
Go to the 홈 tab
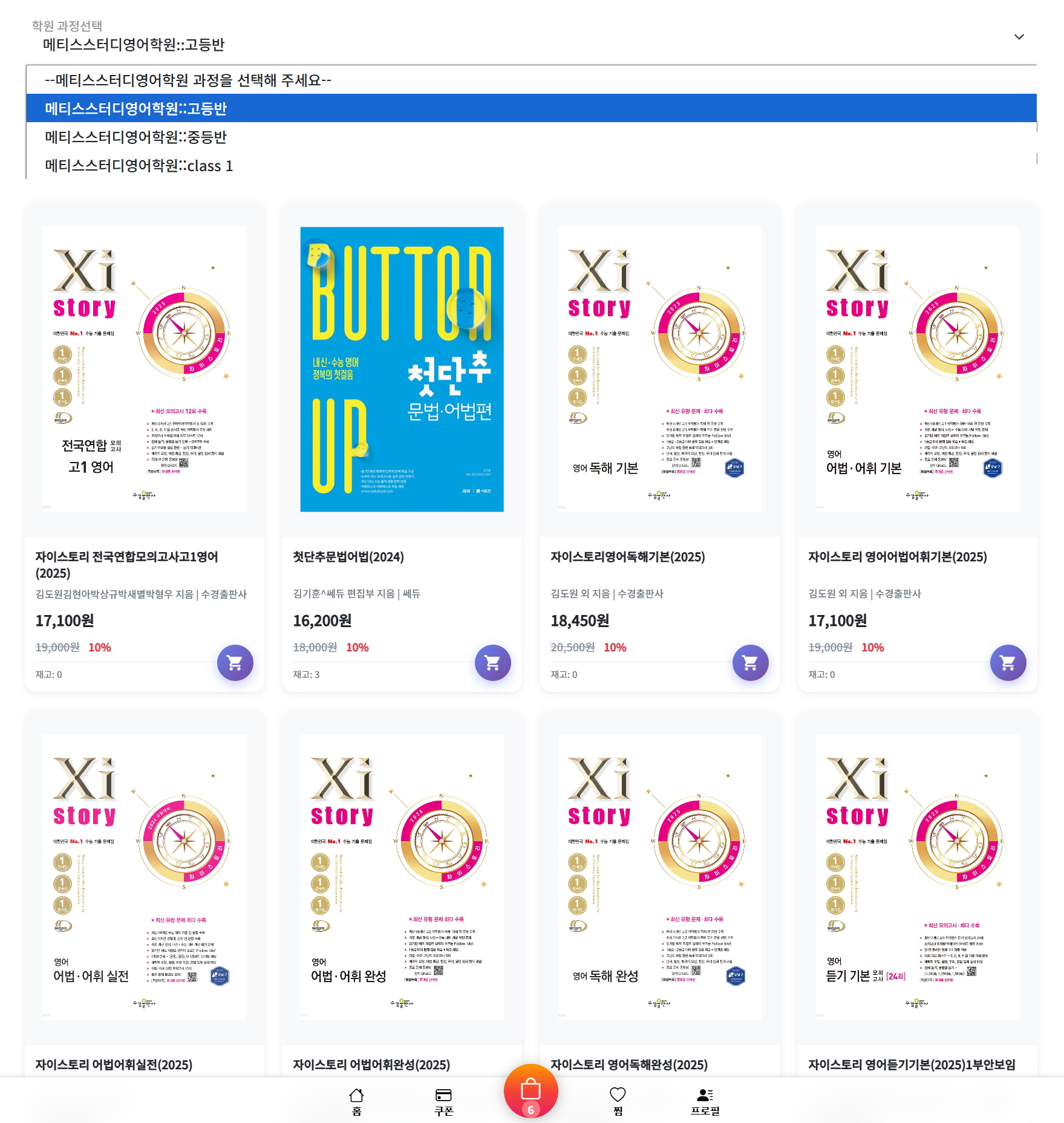pos(356,1101)
